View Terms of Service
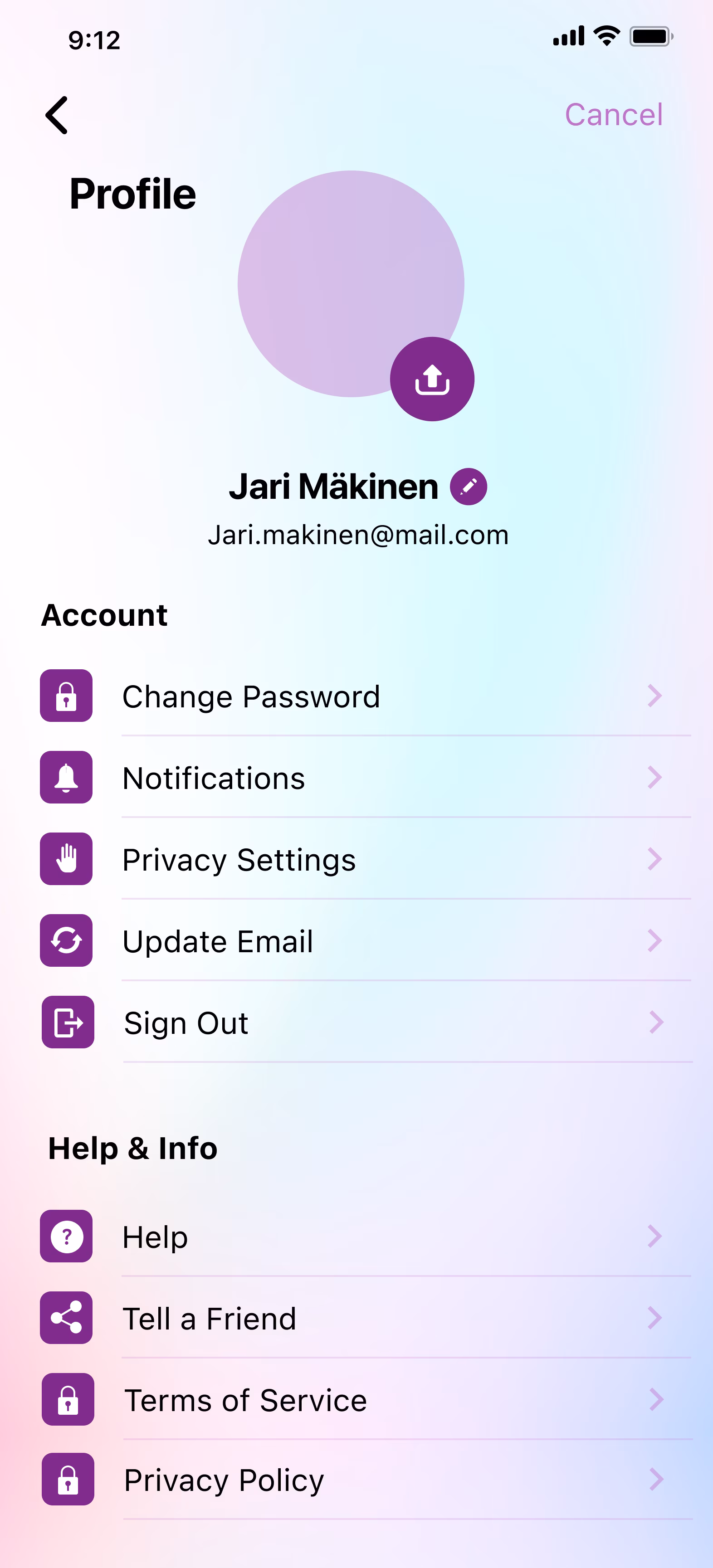 pos(365,1400)
